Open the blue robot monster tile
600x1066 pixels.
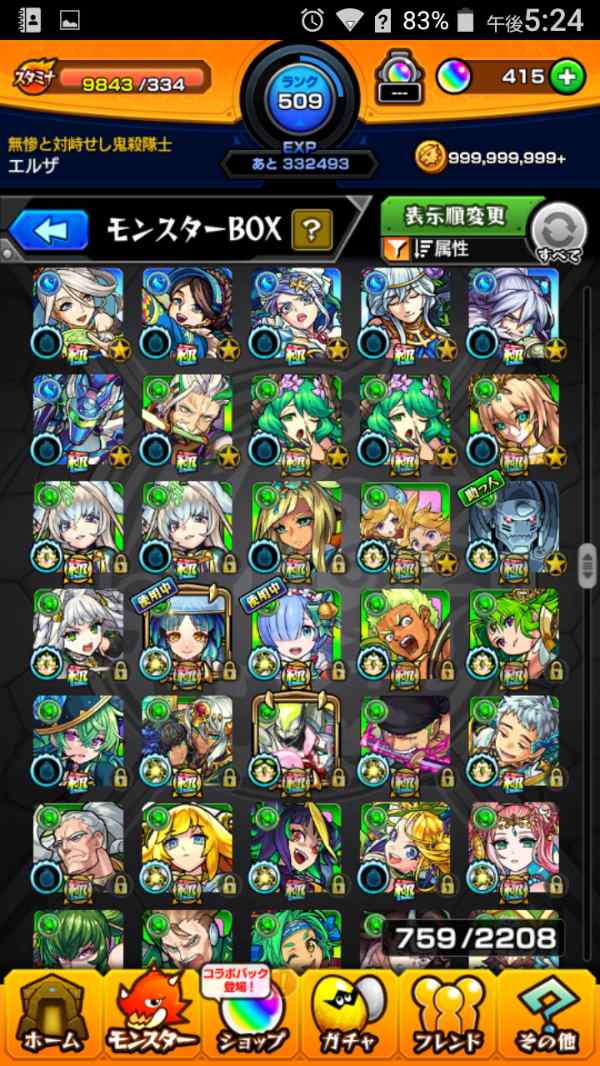(x=78, y=421)
